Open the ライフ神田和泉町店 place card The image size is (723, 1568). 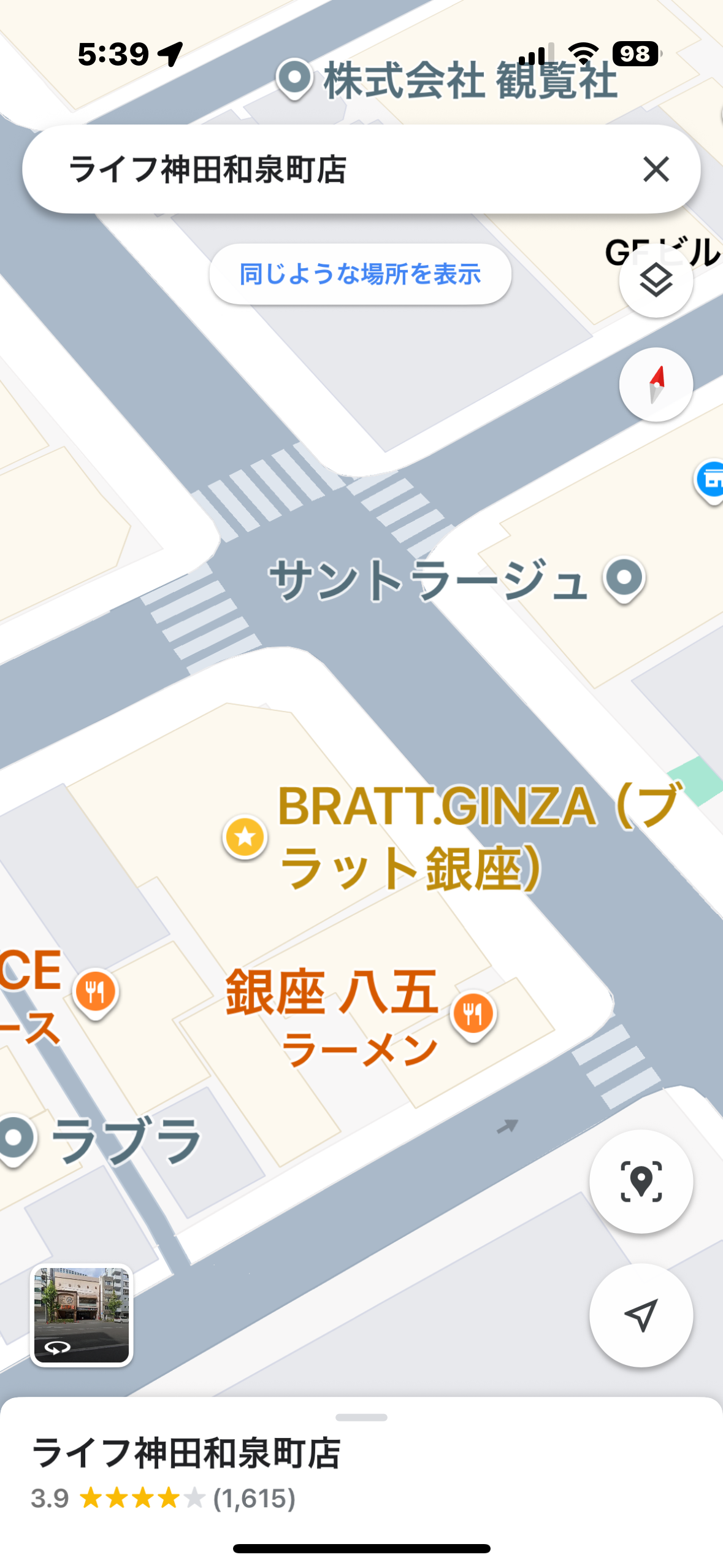(186, 1453)
